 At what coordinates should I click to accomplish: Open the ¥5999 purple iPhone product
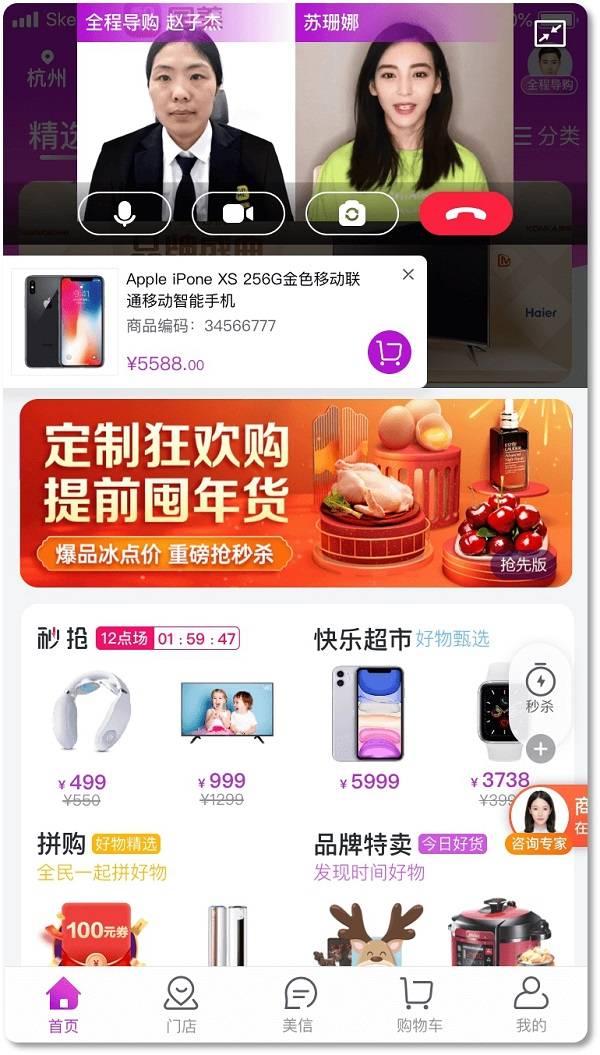coord(369,730)
